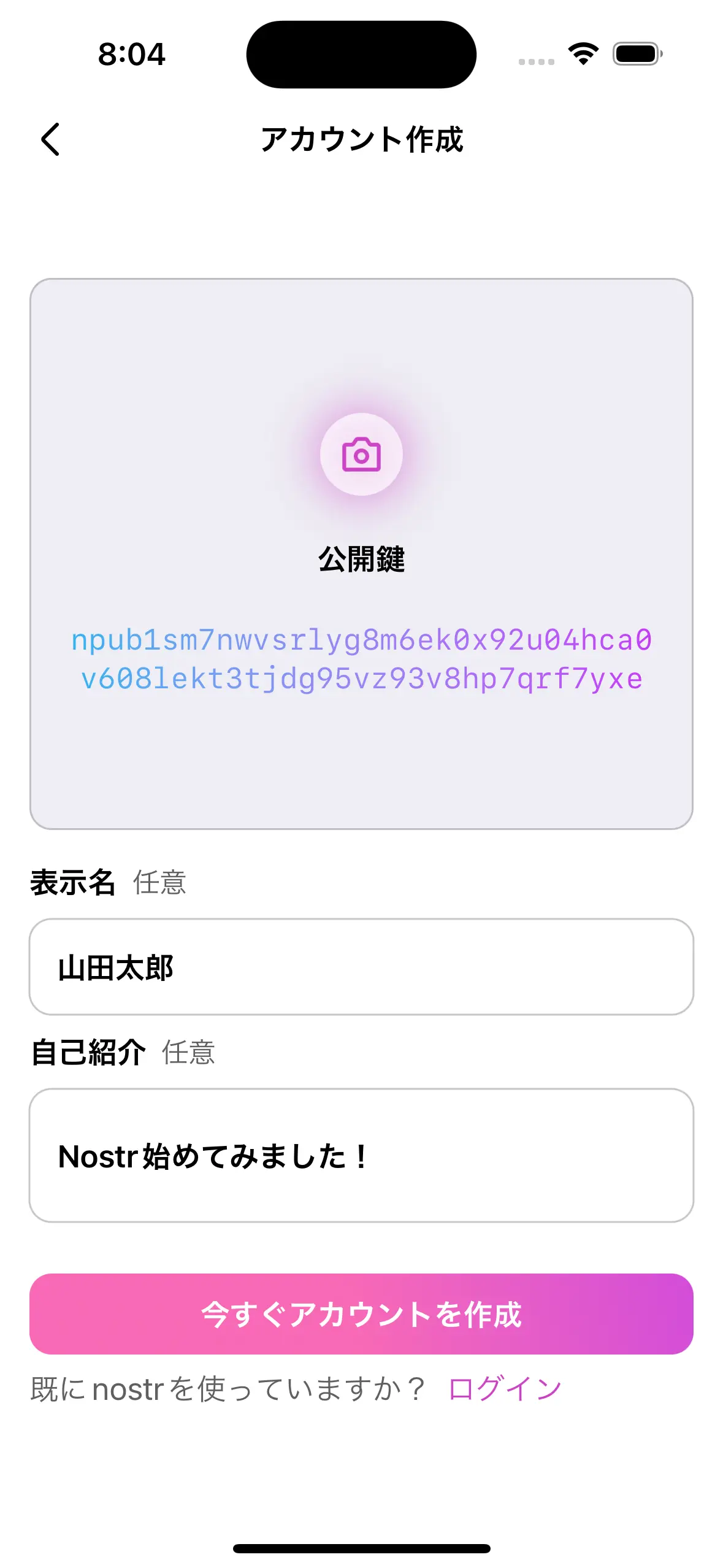Tap the camera icon to add profile photo
Viewport: 723px width, 1568px height.
[x=361, y=455]
